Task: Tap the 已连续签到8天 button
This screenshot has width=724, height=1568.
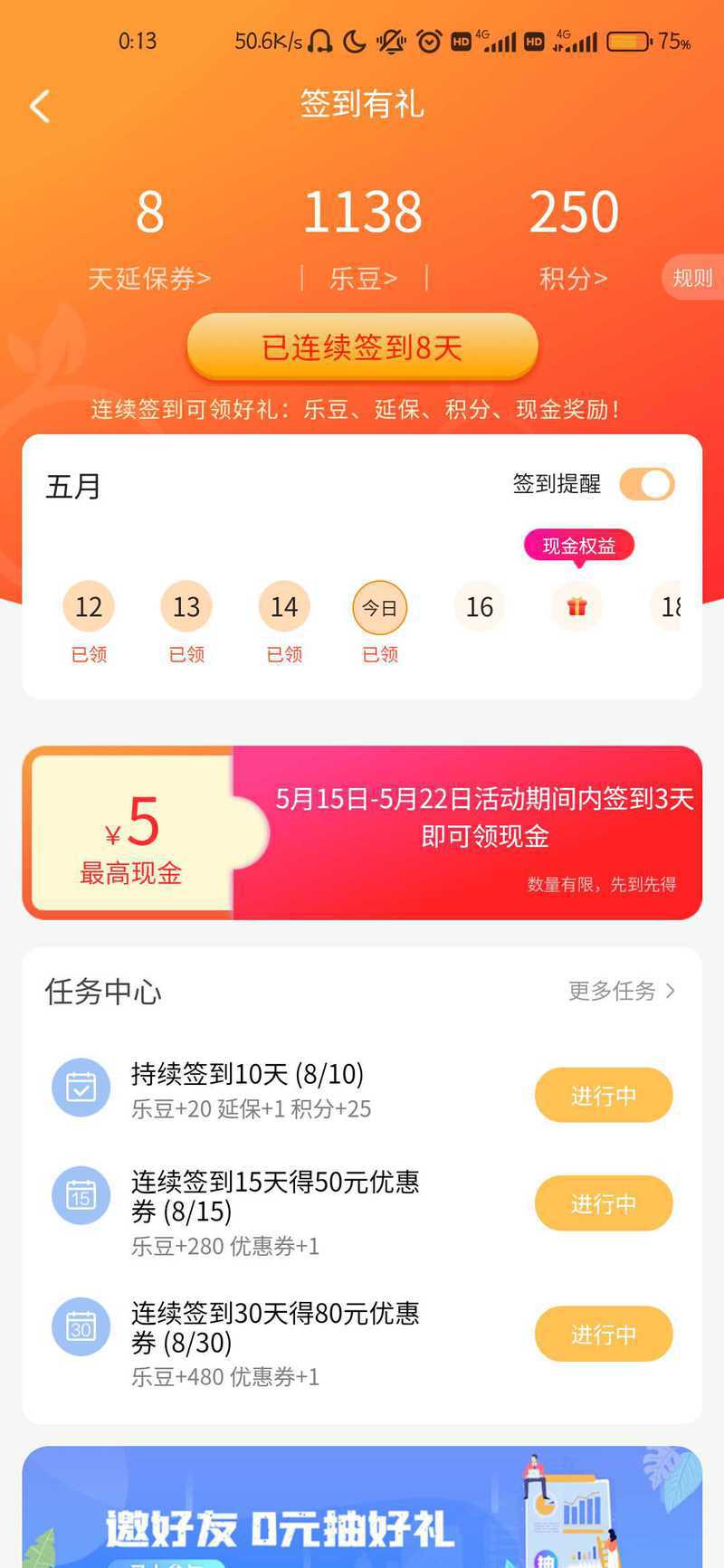Action: tap(362, 347)
